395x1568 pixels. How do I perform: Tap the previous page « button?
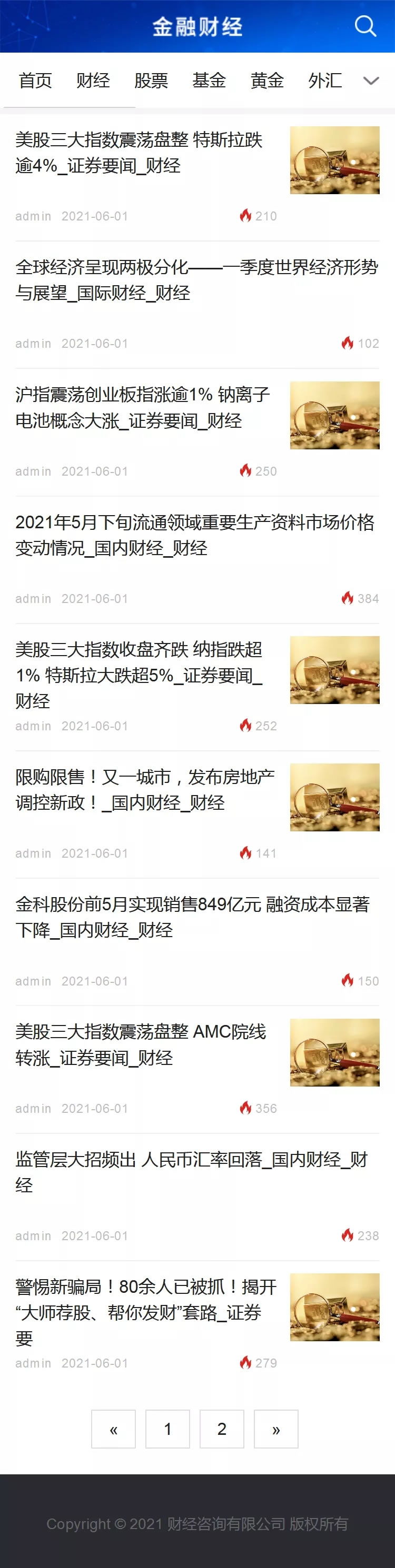(x=113, y=1429)
